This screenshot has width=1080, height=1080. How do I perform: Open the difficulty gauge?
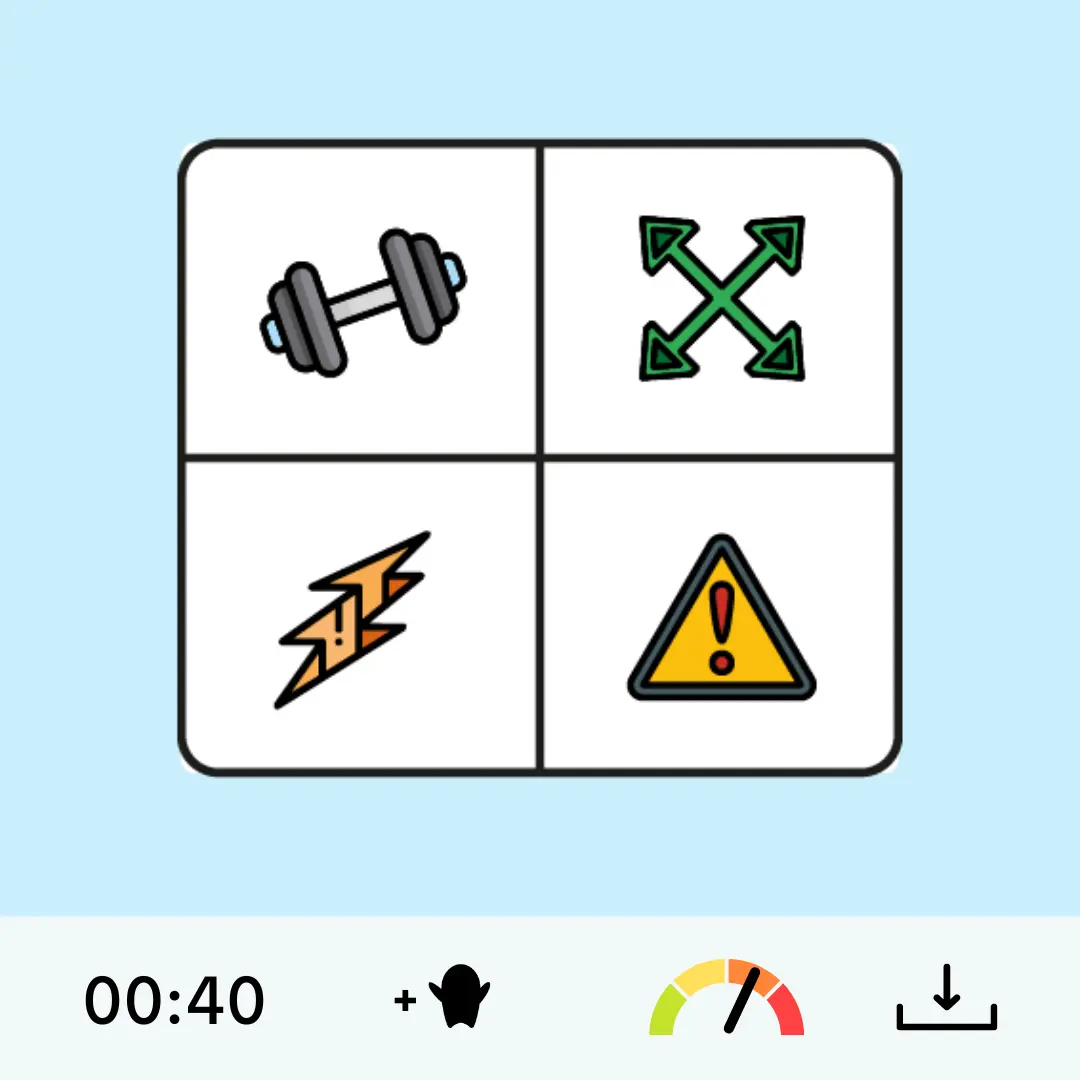point(727,998)
